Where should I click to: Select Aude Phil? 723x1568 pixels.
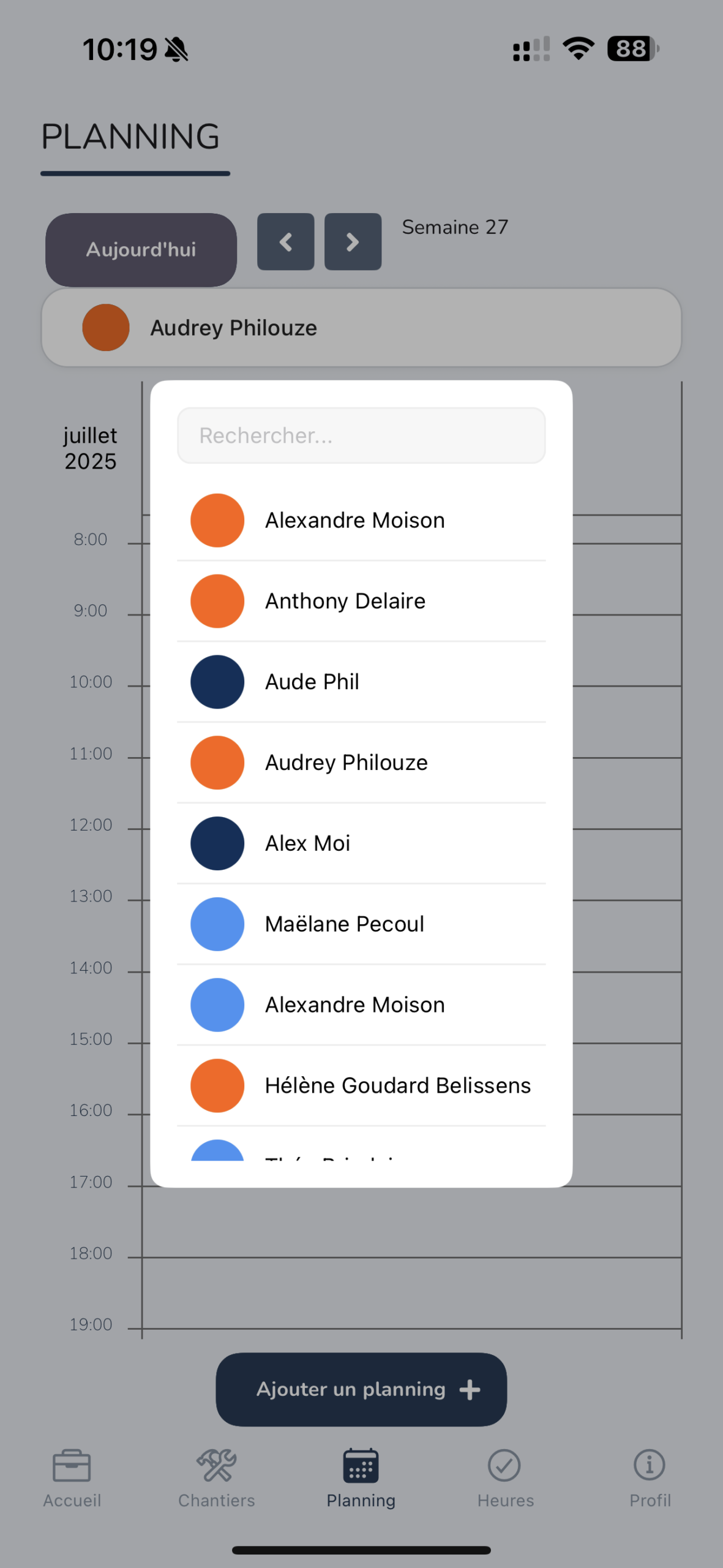[x=361, y=682]
